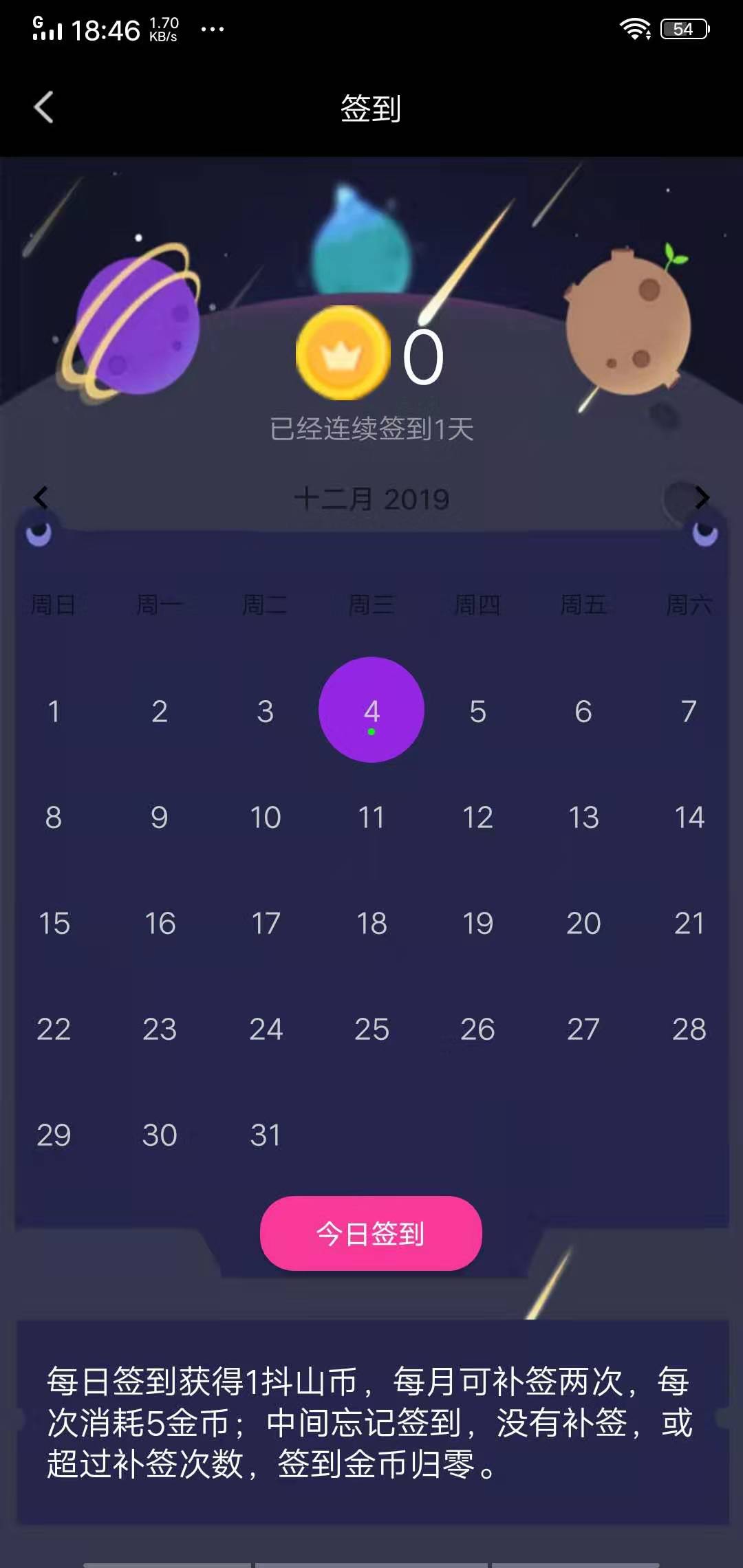The width and height of the screenshot is (743, 1568).
Task: Show the previous month in the calendar
Action: [41, 497]
